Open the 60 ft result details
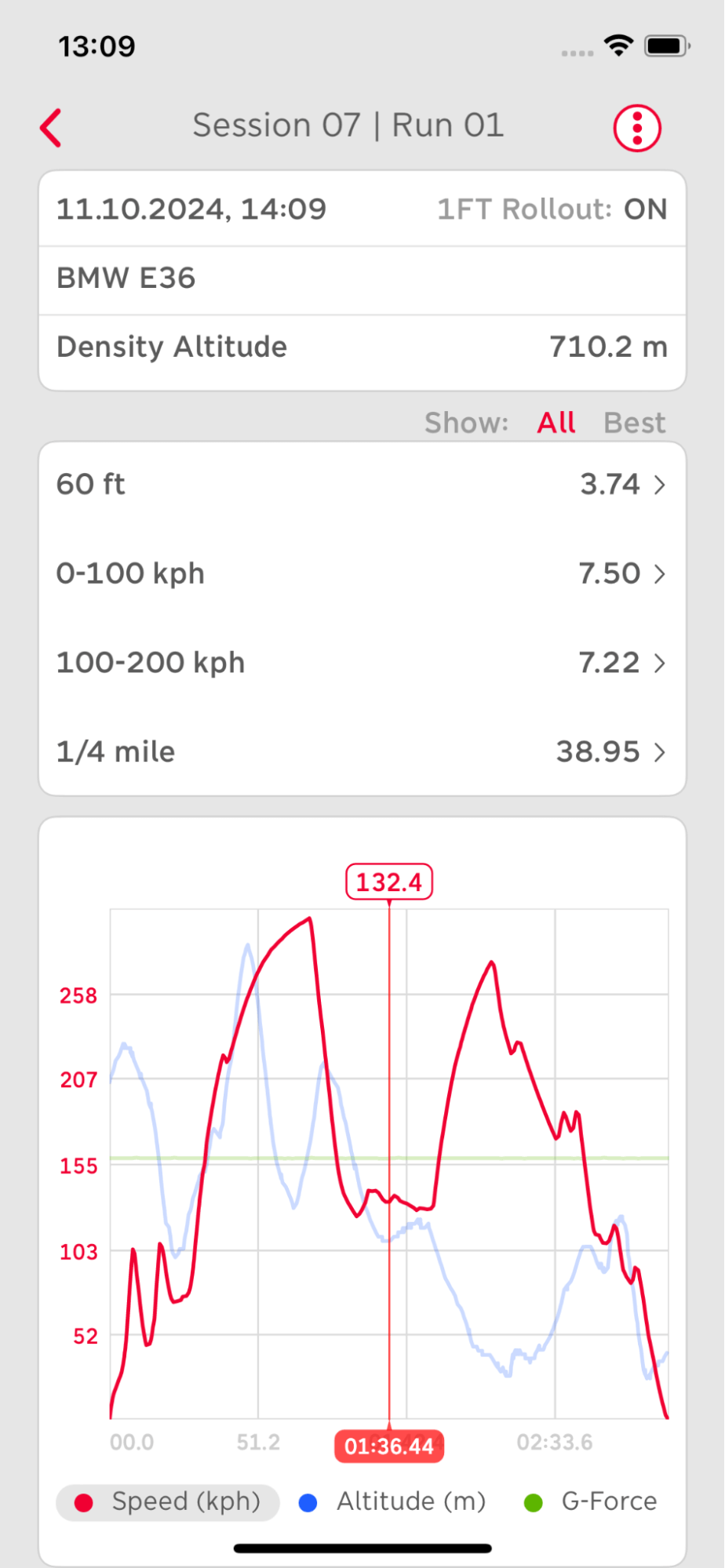Viewport: 725px width, 1568px height. pos(362,485)
